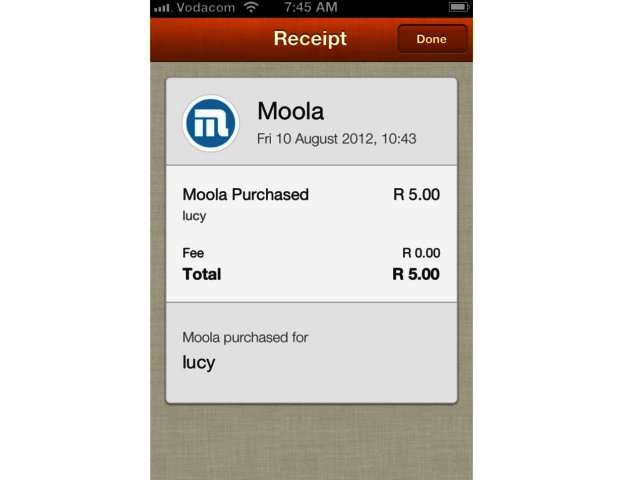Tap Done to close the receipt
The height and width of the screenshot is (480, 640).
431,40
